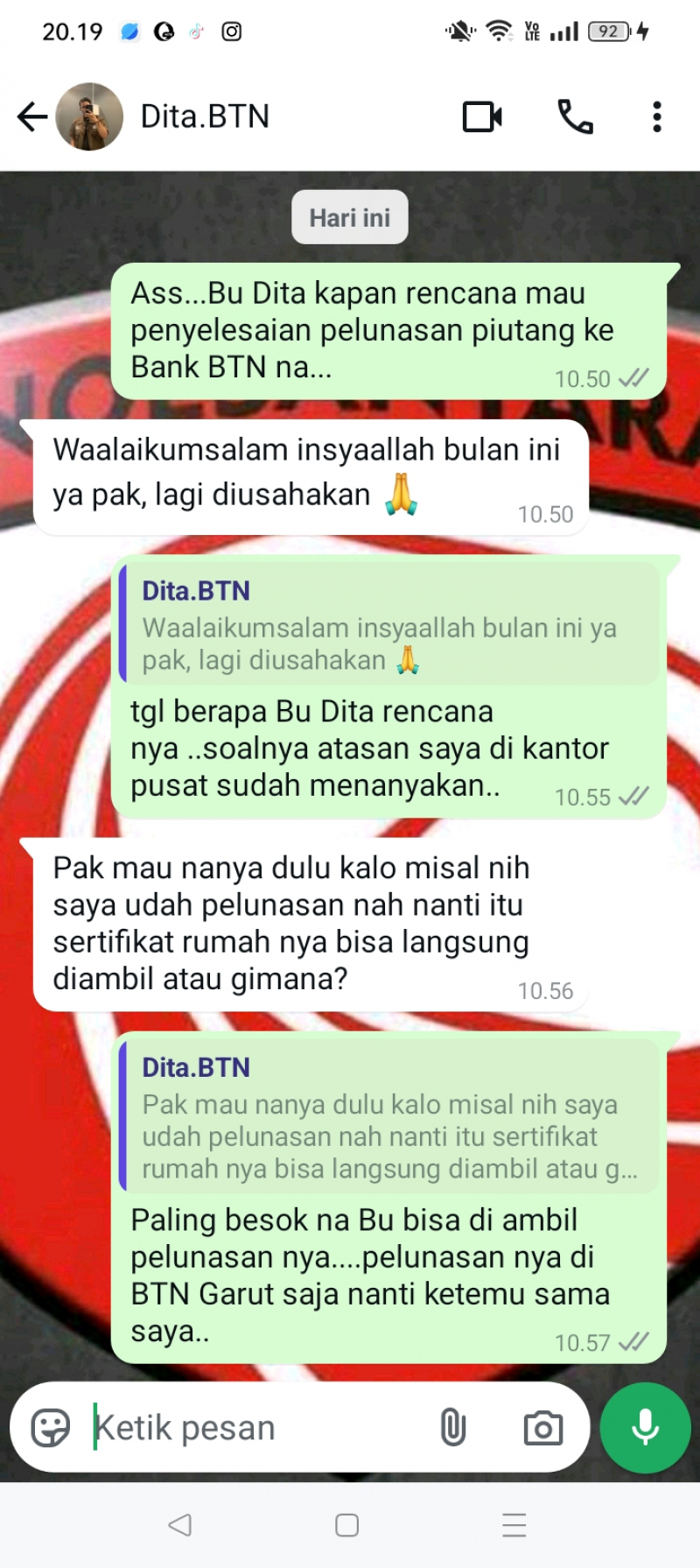Open the camera from the message bar

click(x=542, y=1429)
